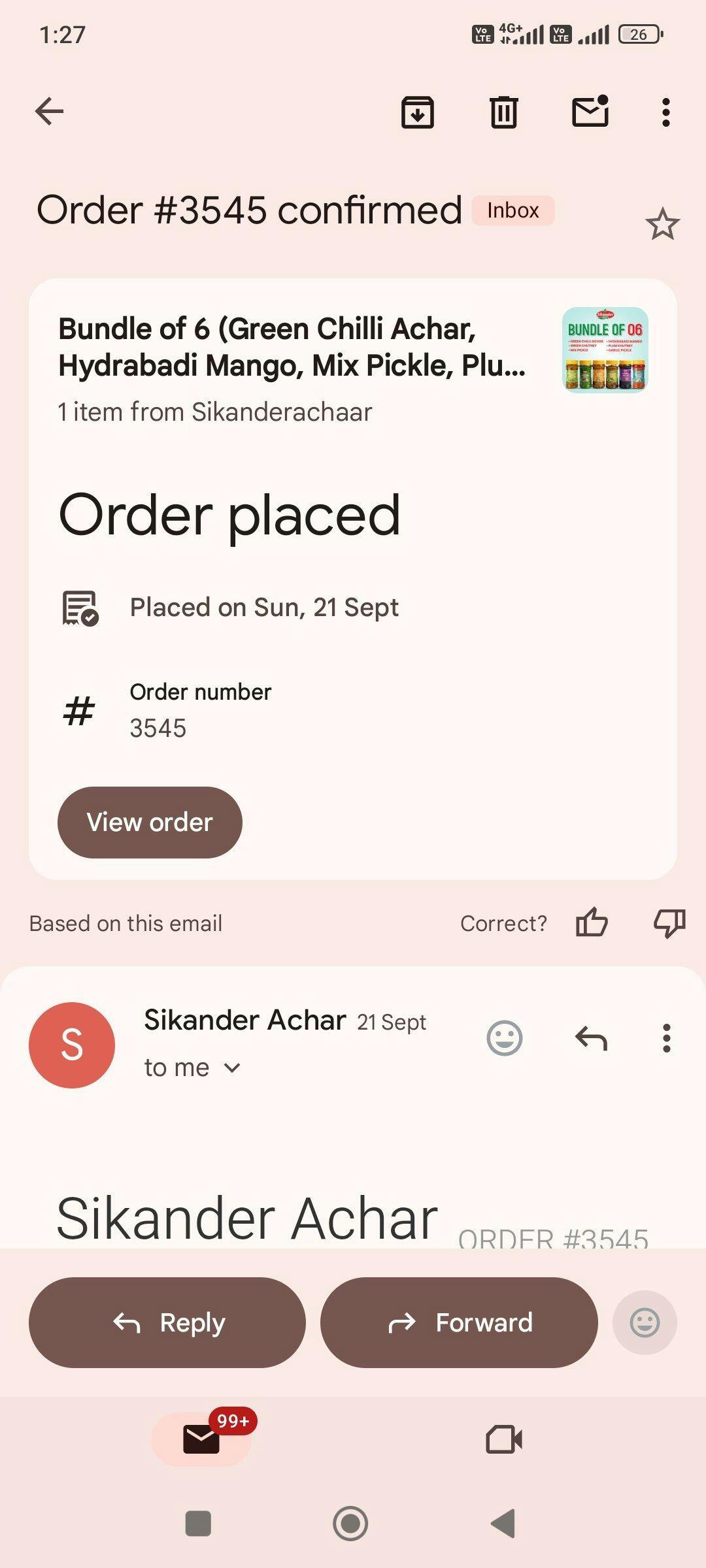Tap the View order button

[150, 822]
